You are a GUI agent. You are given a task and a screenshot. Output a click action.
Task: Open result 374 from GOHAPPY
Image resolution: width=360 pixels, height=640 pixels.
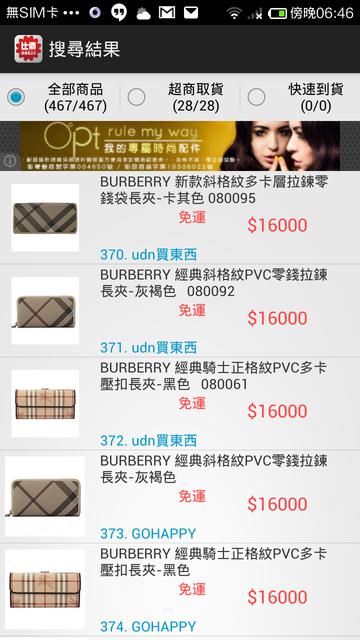click(x=180, y=590)
